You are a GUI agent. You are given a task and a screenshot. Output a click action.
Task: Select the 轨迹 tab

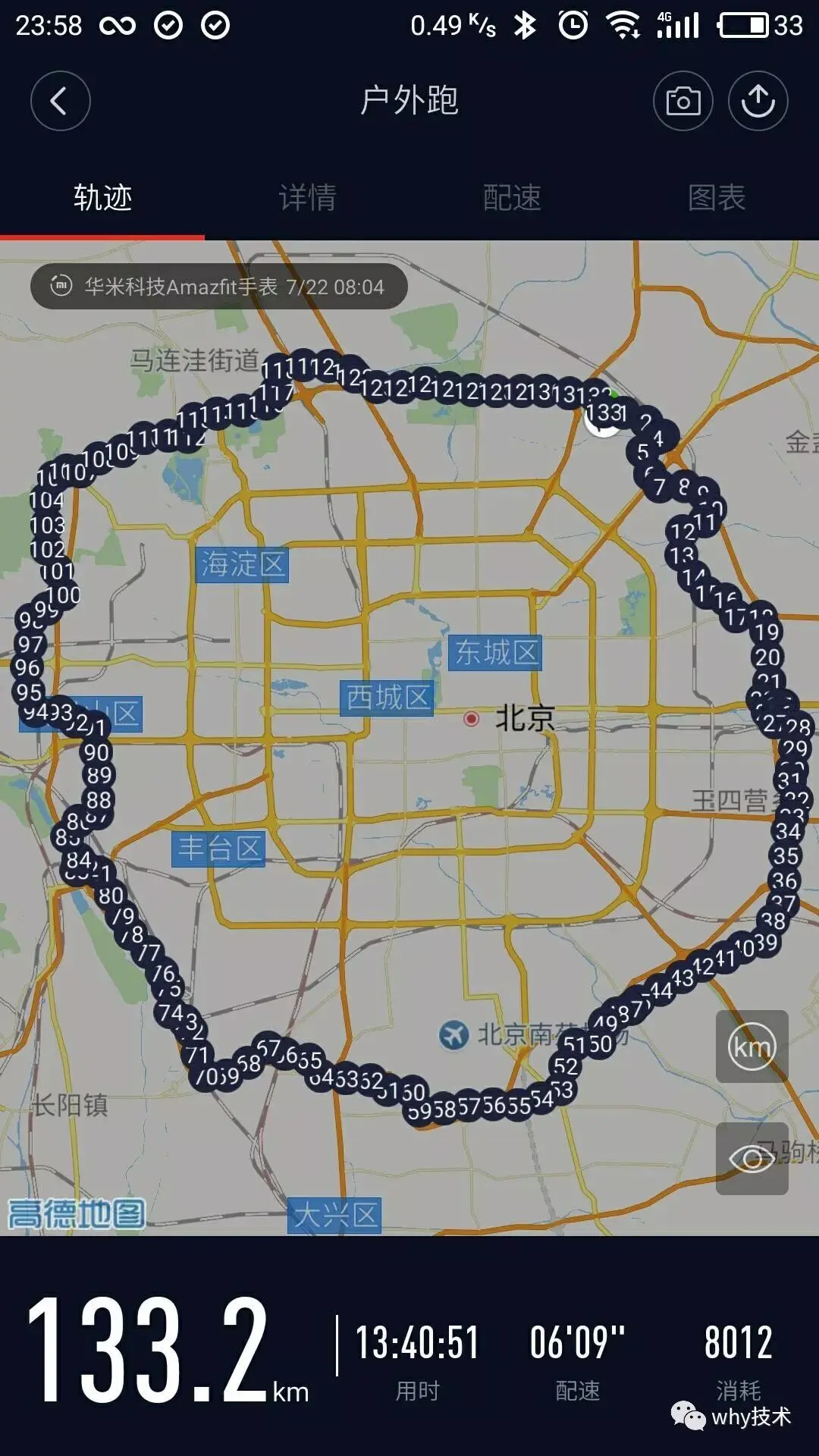102,198
